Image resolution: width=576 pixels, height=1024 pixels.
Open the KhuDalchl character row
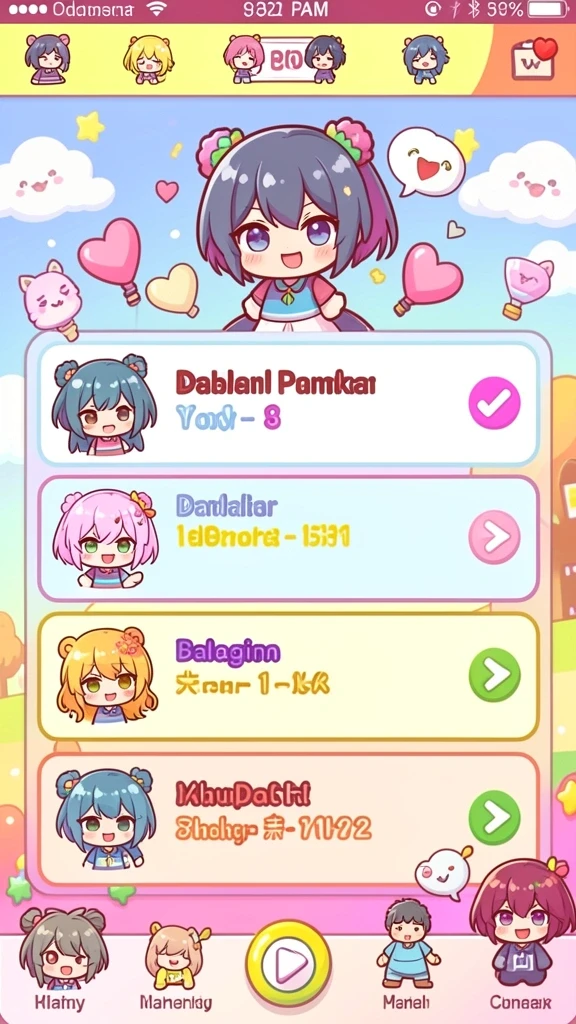point(288,820)
